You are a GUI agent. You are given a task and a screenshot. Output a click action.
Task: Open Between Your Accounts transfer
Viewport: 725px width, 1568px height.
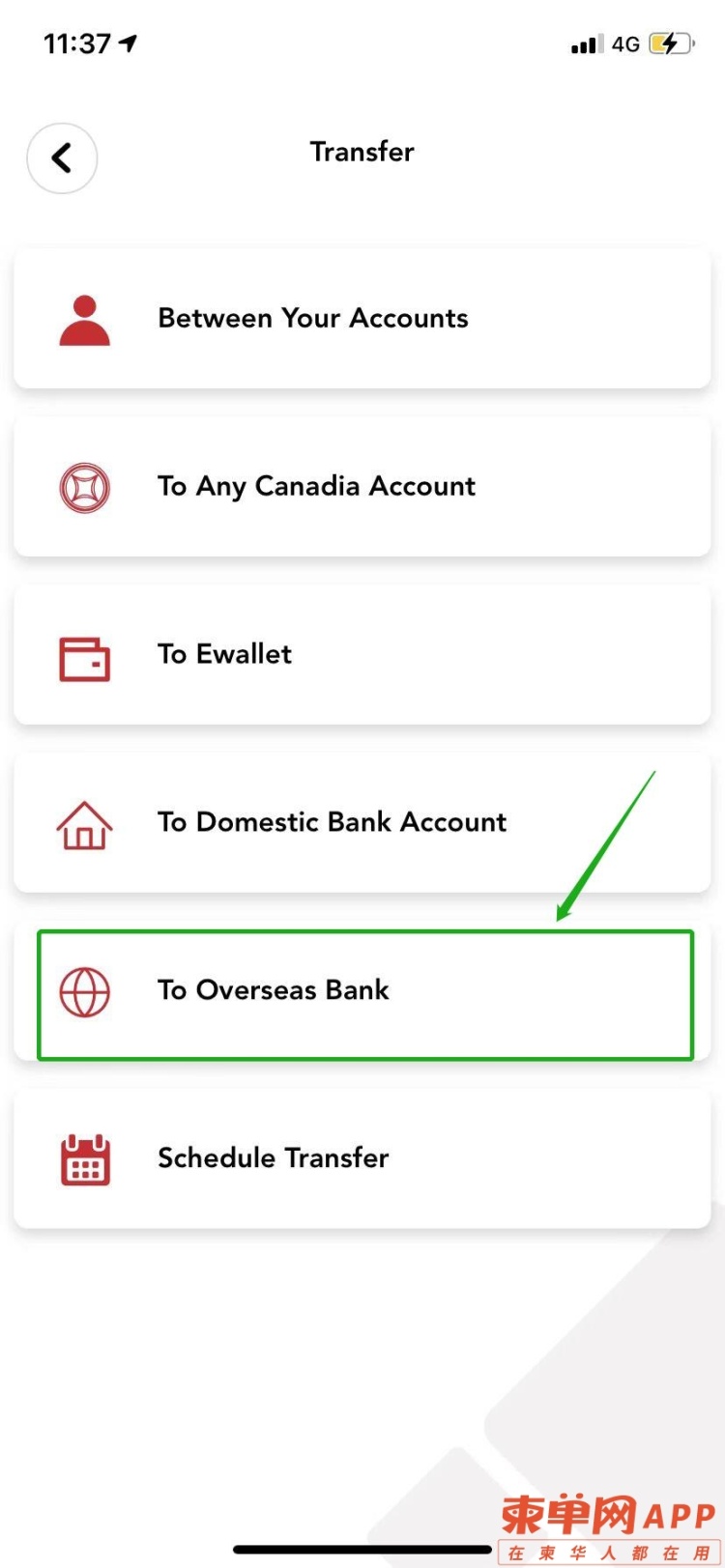[362, 319]
